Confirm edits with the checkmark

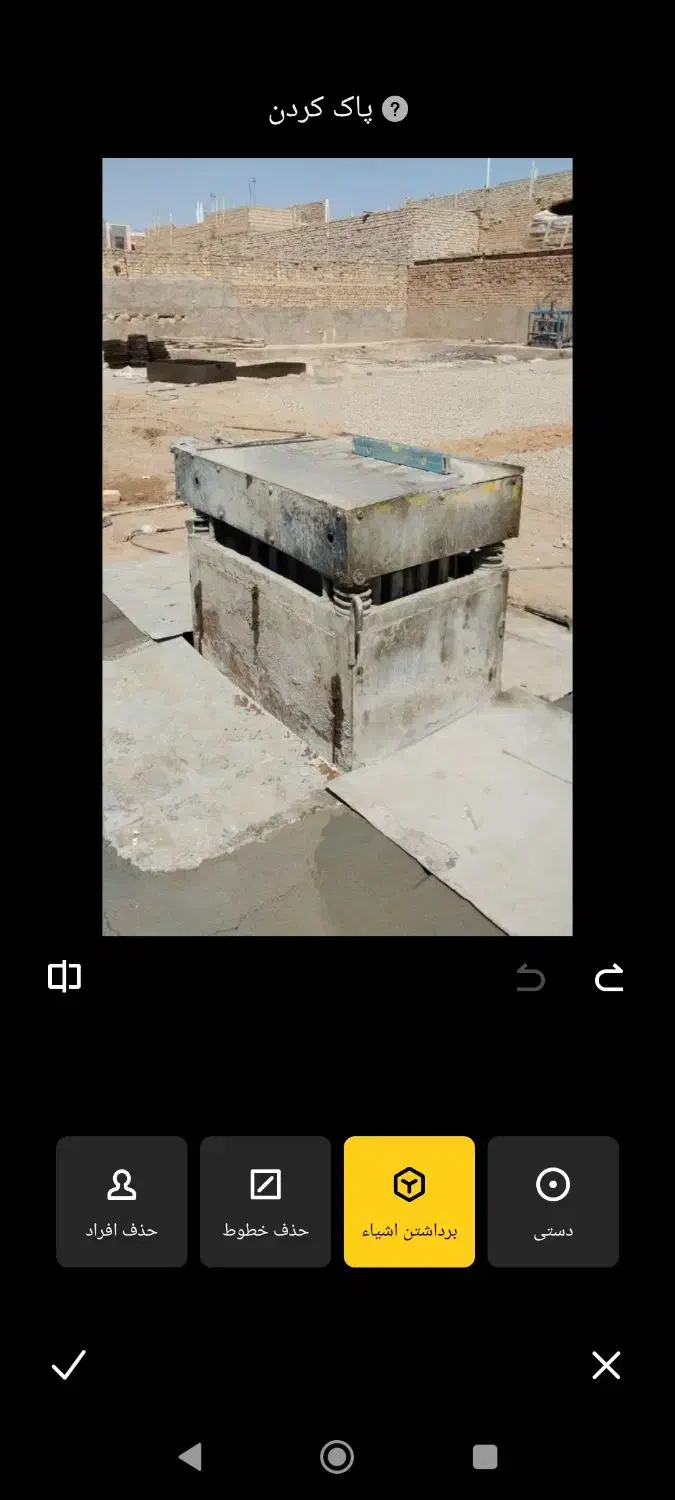[69, 1365]
